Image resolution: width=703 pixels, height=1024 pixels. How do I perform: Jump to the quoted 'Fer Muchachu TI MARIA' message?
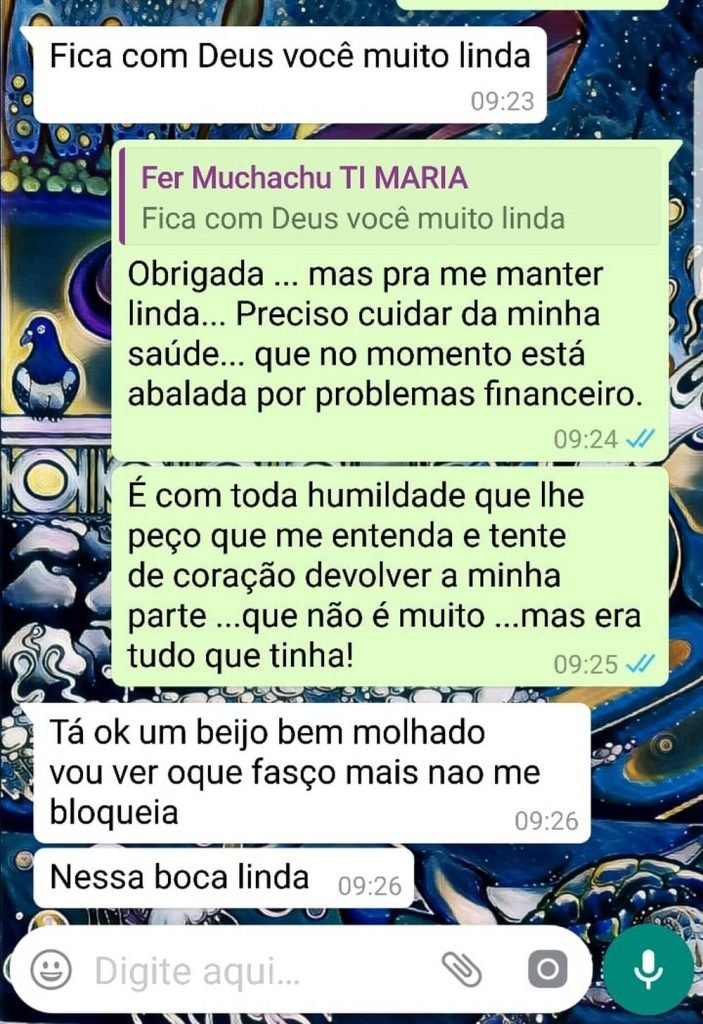(390, 198)
